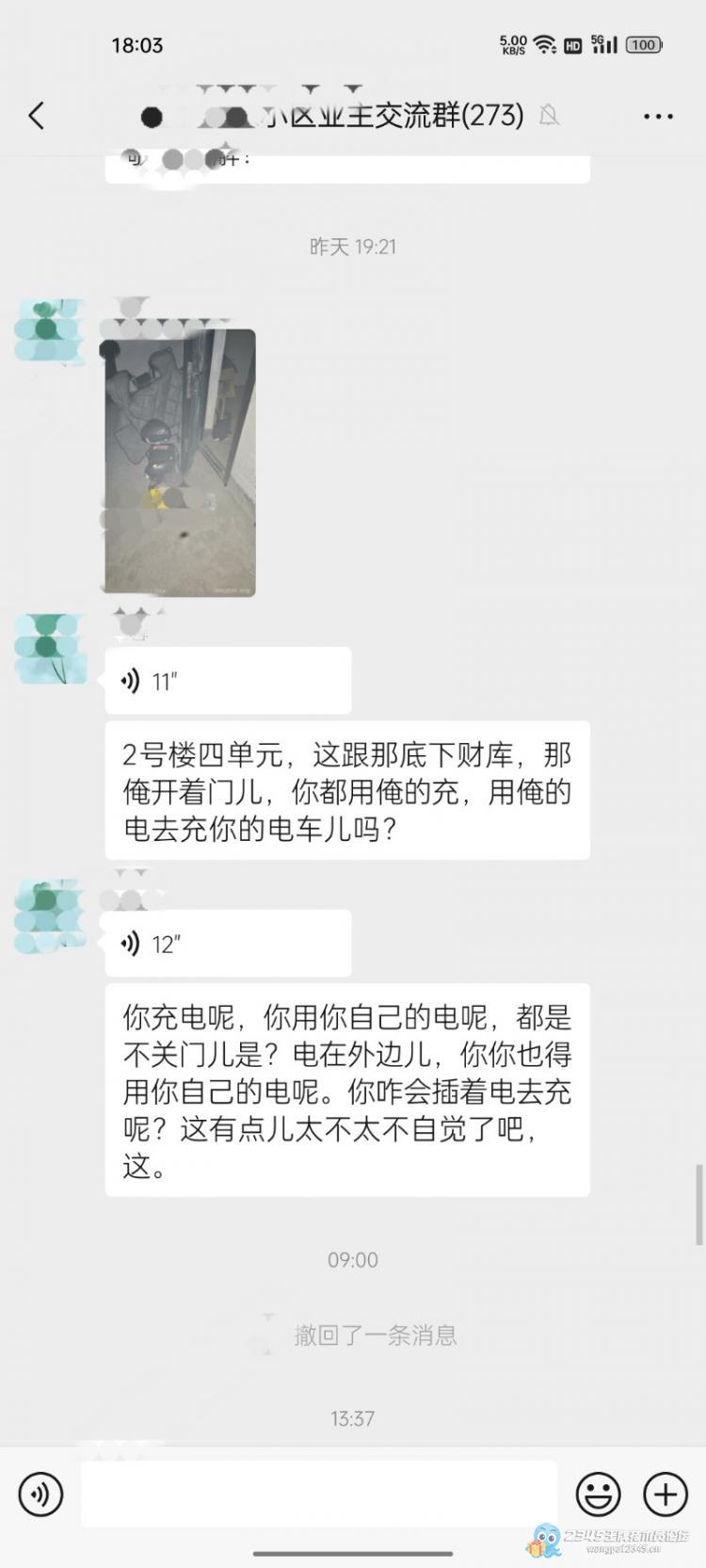This screenshot has width=706, height=1568.
Task: Open the photo shared in chat
Action: pyautogui.click(x=180, y=462)
